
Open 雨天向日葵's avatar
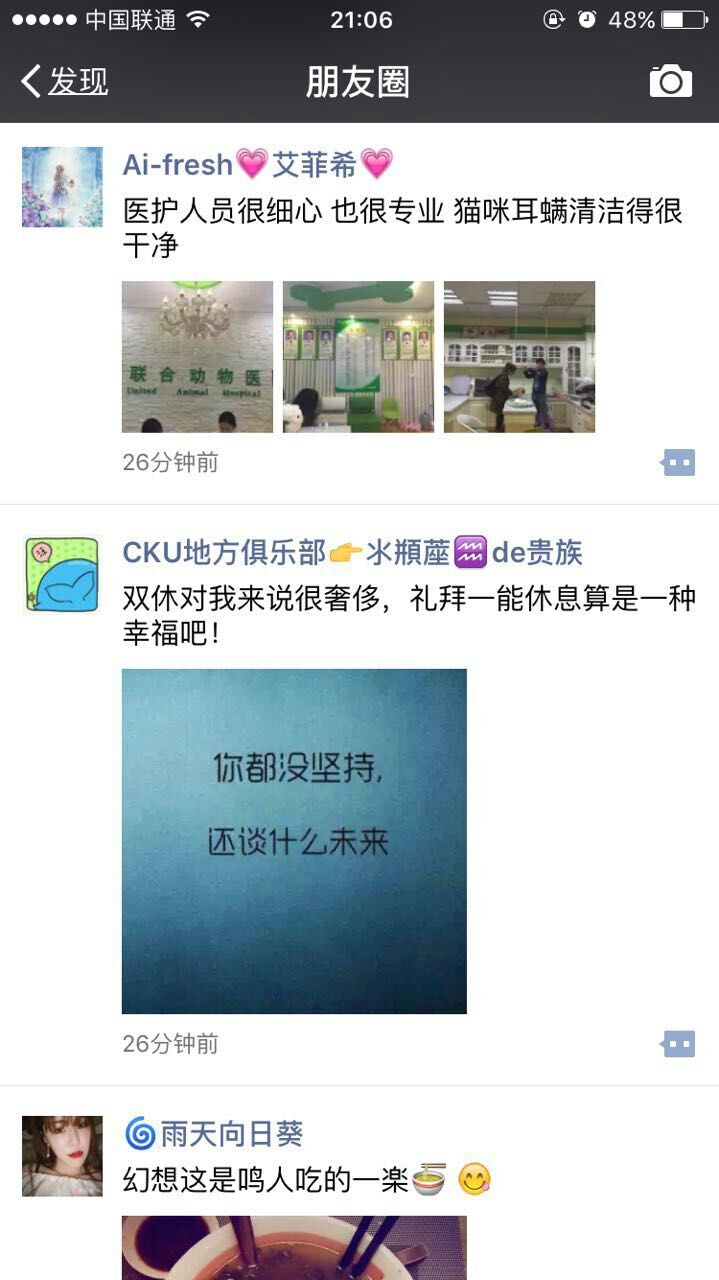coord(62,1156)
